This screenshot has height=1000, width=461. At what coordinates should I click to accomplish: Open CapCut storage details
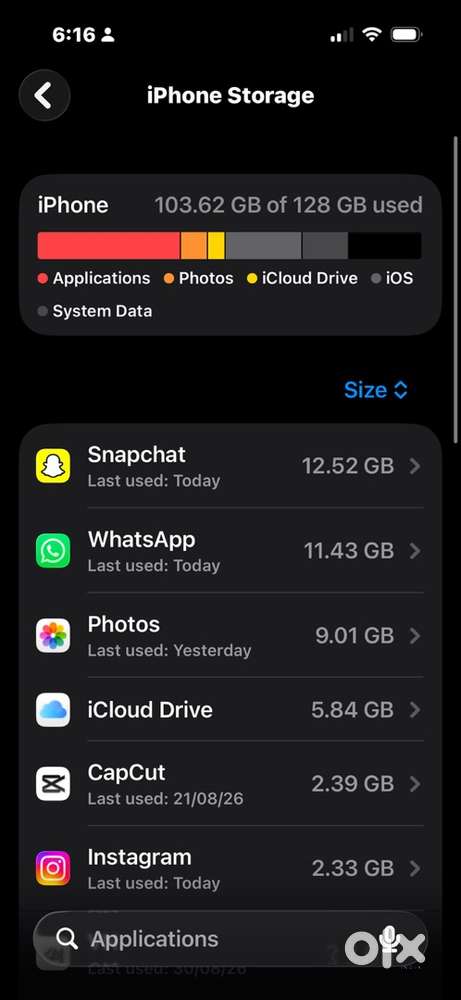(x=230, y=783)
